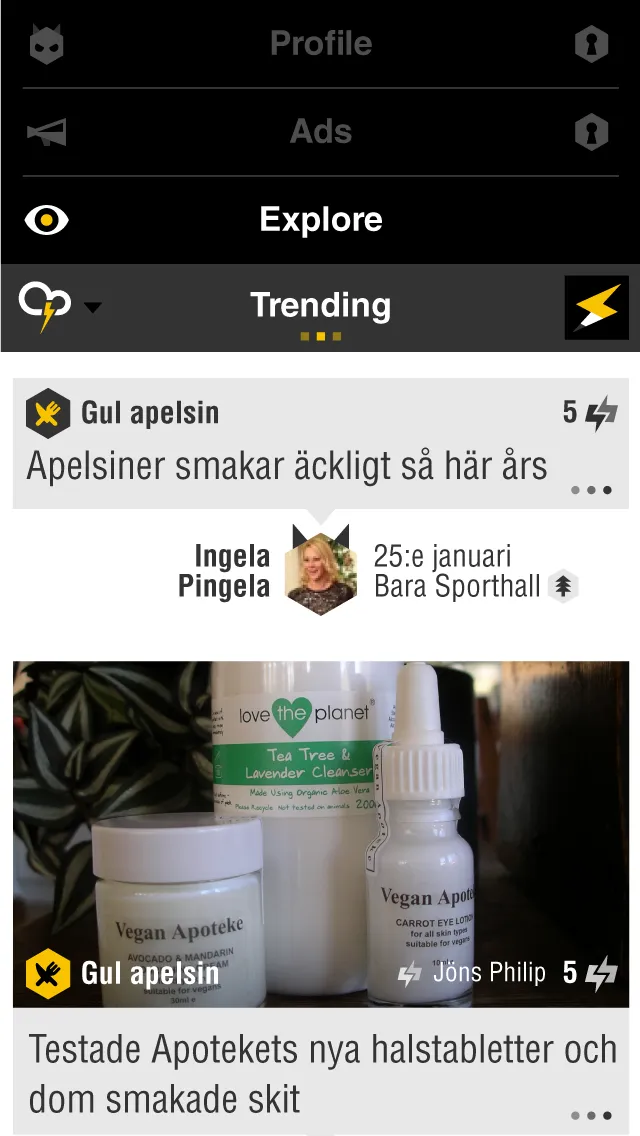Tap the Trending page indicator dots
This screenshot has width=640, height=1136.
point(320,337)
